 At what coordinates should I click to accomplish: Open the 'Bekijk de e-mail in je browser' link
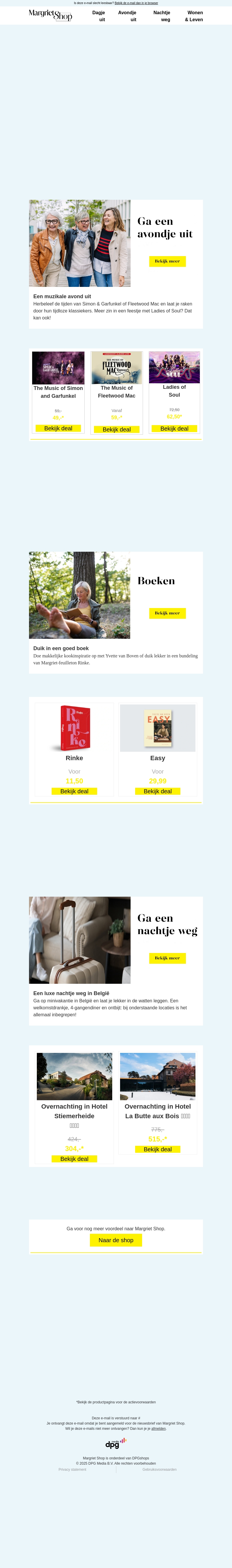(136, 3)
